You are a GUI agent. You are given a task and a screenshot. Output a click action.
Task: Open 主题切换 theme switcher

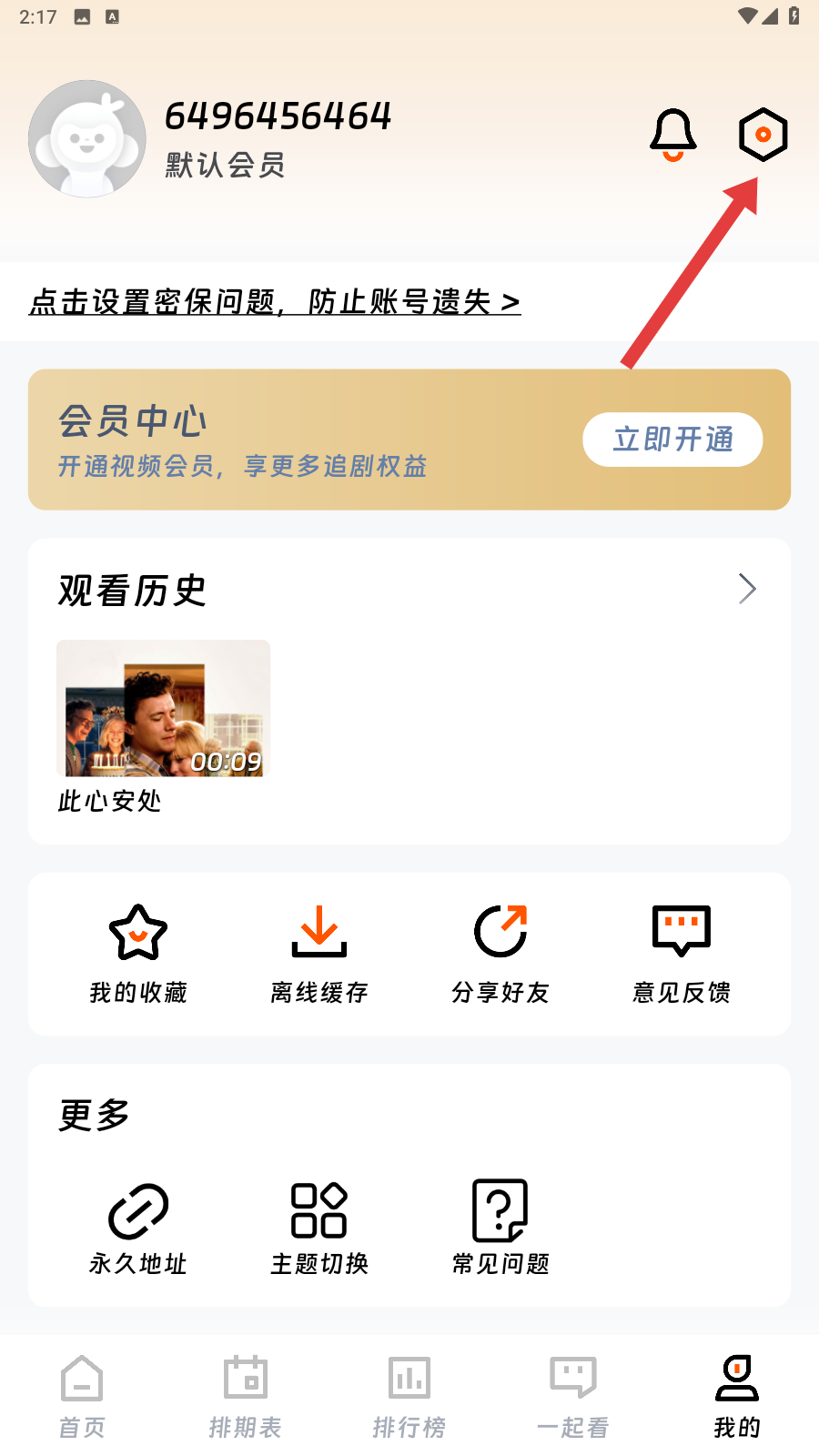(x=319, y=1227)
